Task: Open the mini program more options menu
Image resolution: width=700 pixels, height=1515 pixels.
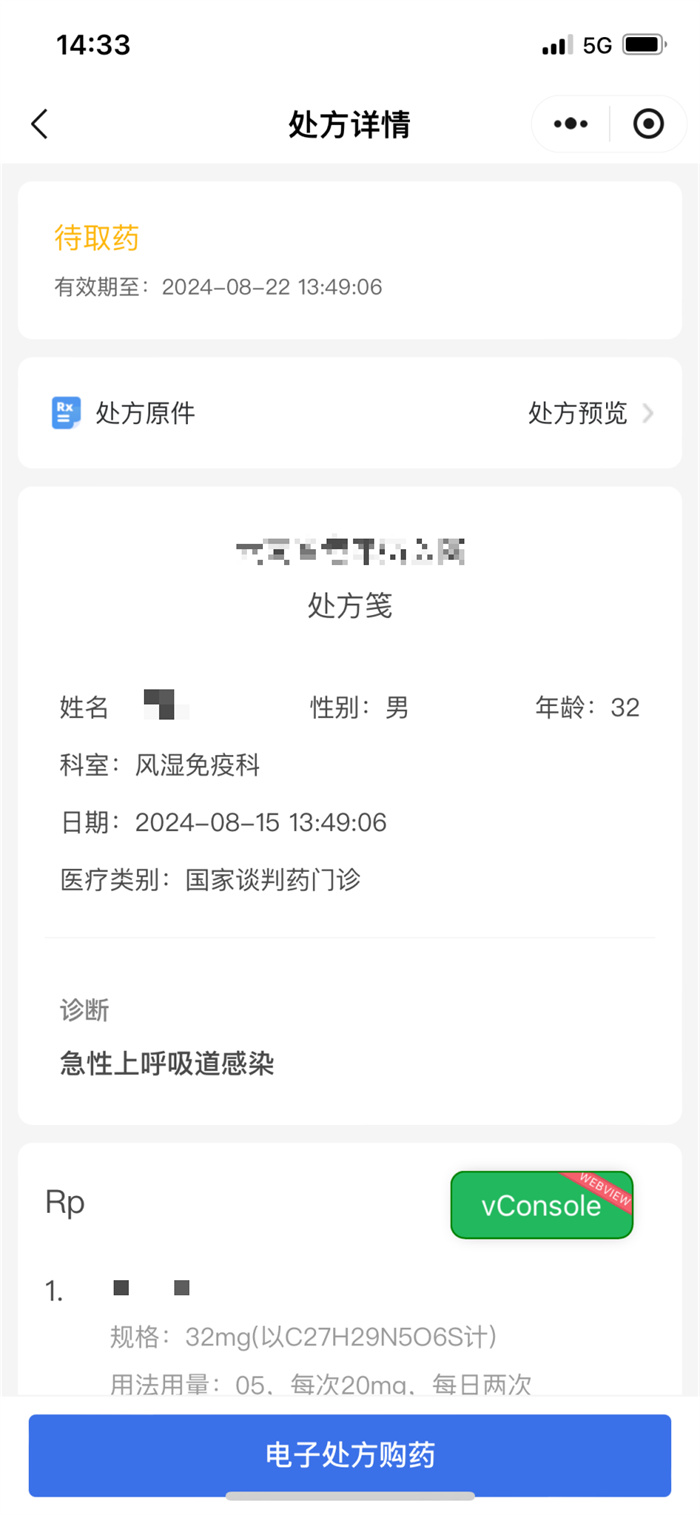Action: click(x=571, y=124)
